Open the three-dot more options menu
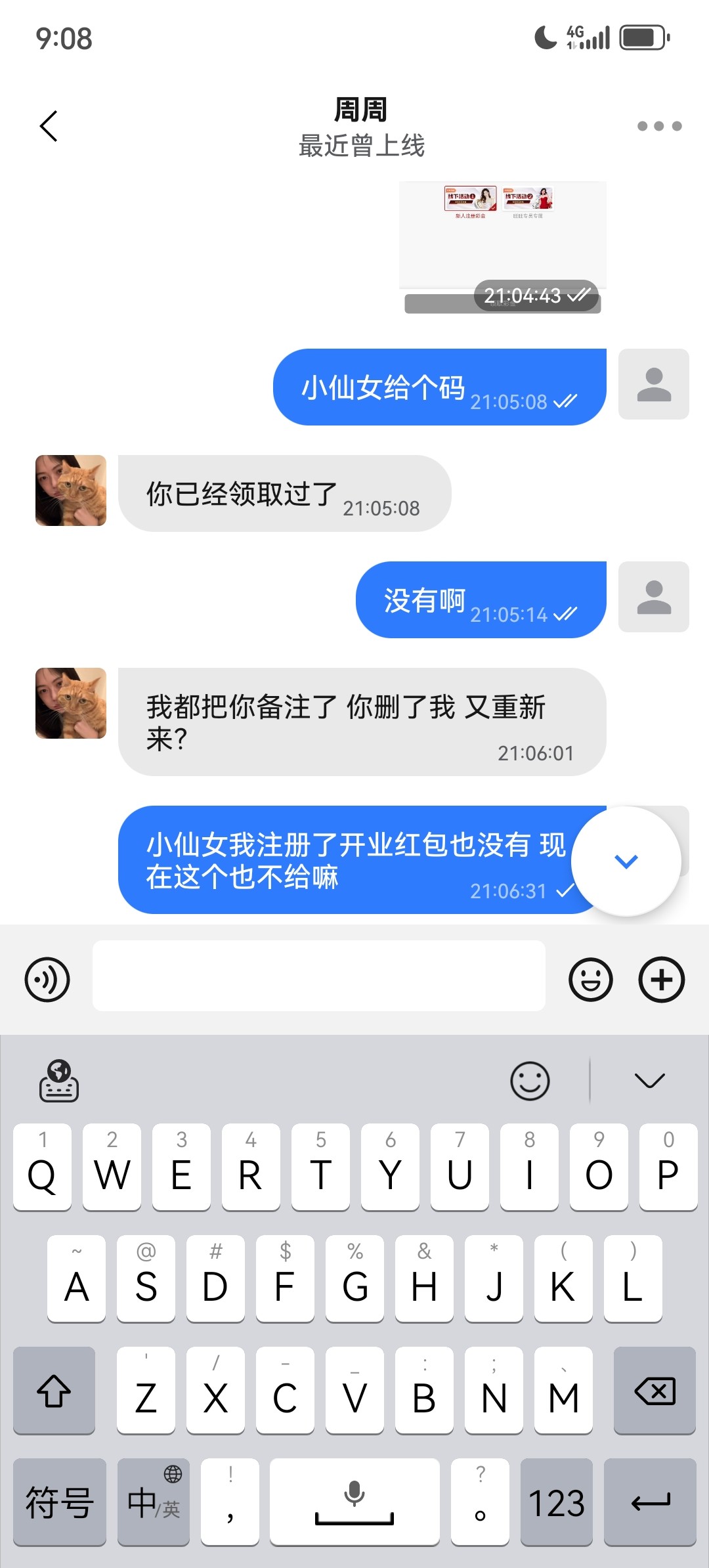This screenshot has width=709, height=1568. pyautogui.click(x=659, y=126)
